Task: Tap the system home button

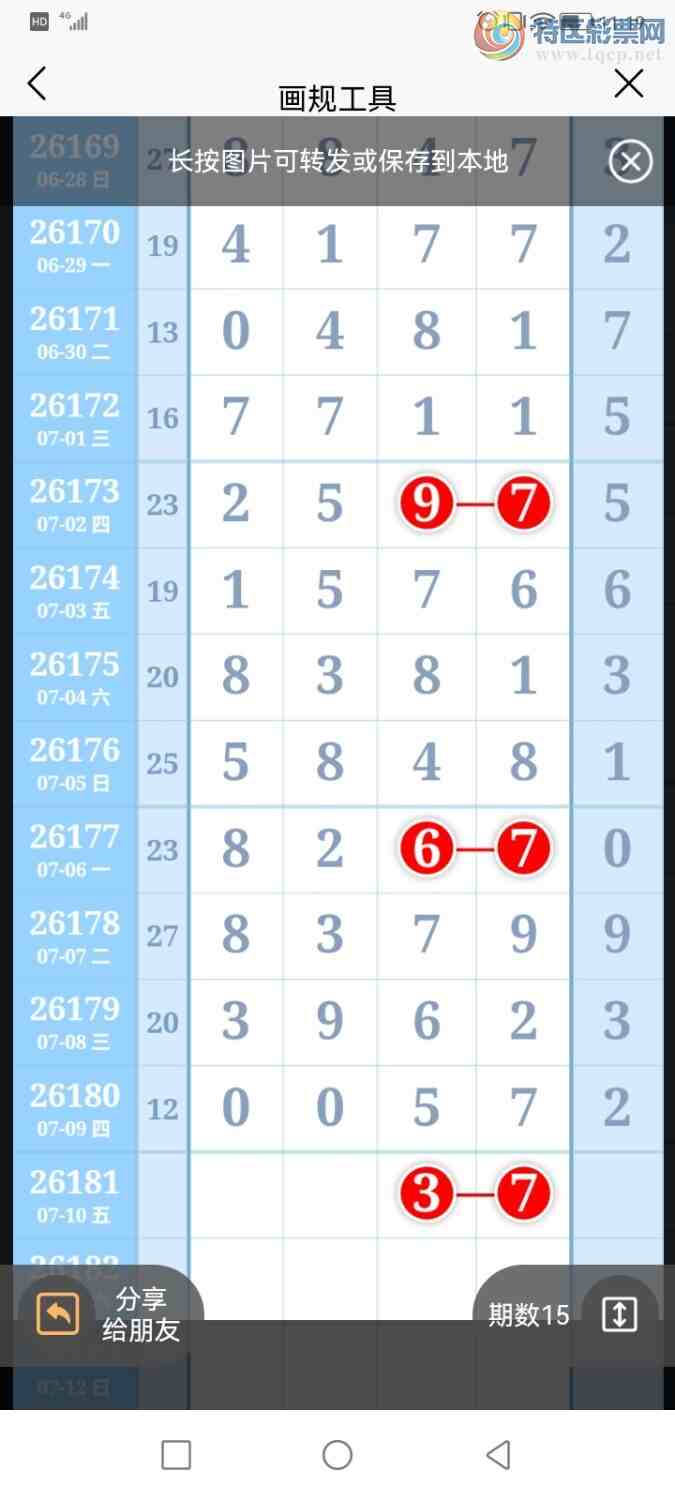Action: coord(337,1454)
